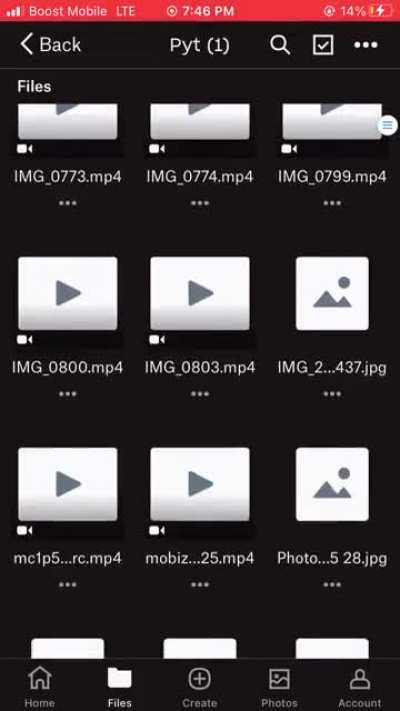Tap the scroll handle on the right edge

[387, 125]
